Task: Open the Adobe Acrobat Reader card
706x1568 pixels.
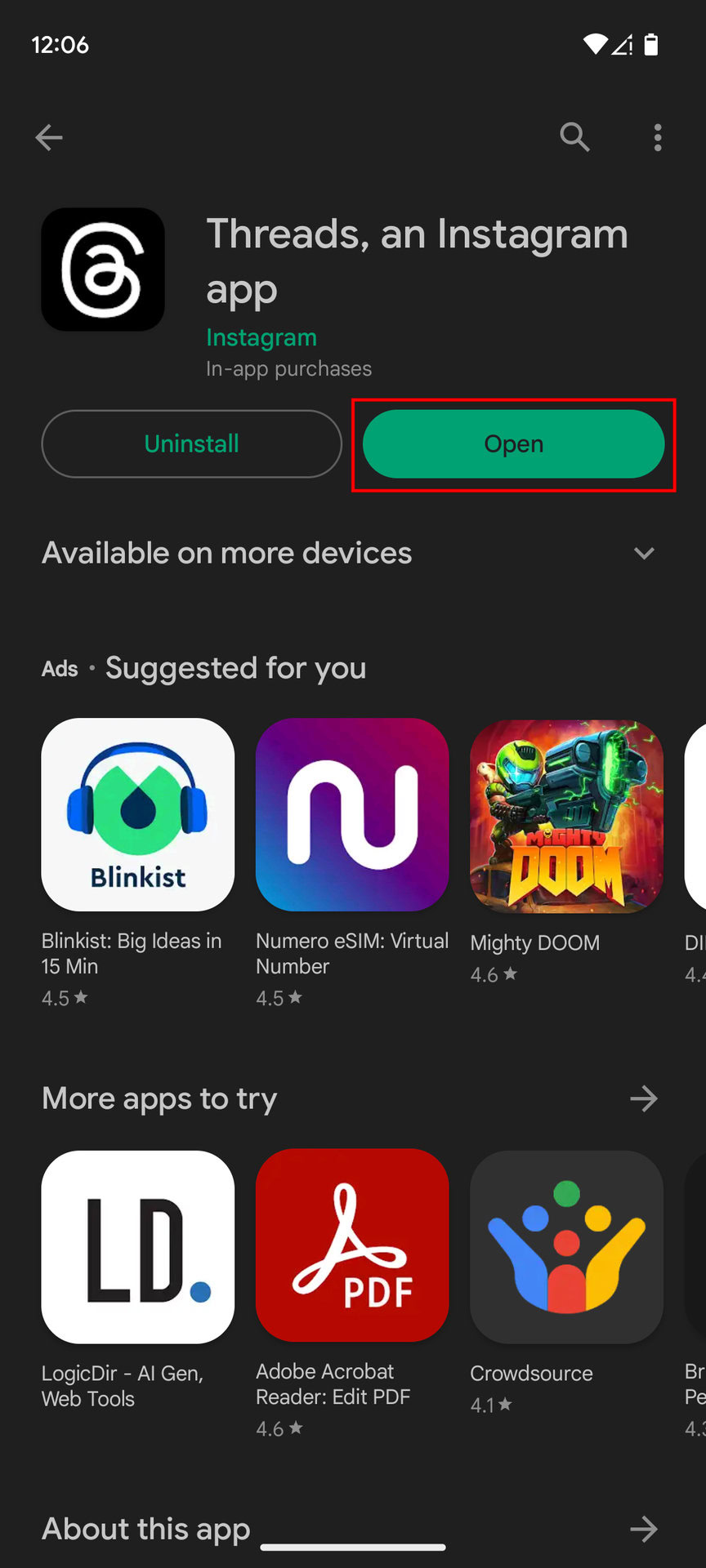Action: (x=352, y=1247)
